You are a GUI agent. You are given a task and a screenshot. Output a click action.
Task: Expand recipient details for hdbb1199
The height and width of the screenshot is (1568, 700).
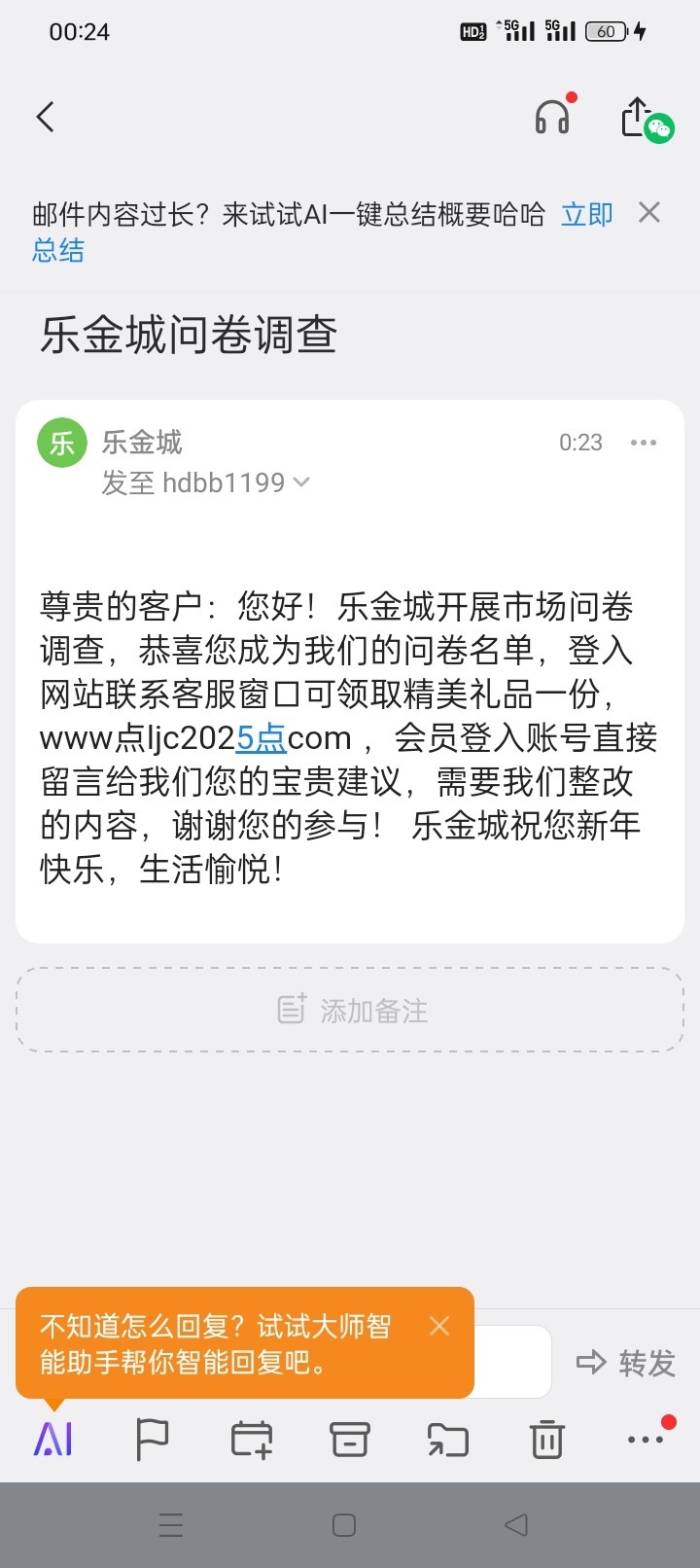300,481
